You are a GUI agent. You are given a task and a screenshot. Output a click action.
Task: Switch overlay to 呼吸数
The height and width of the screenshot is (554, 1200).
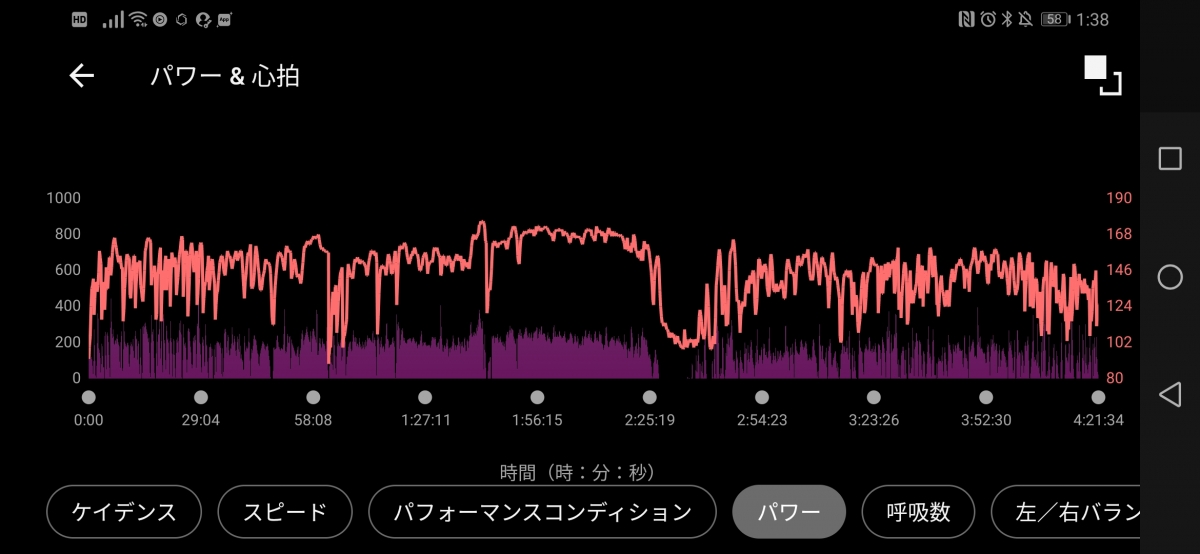click(918, 512)
